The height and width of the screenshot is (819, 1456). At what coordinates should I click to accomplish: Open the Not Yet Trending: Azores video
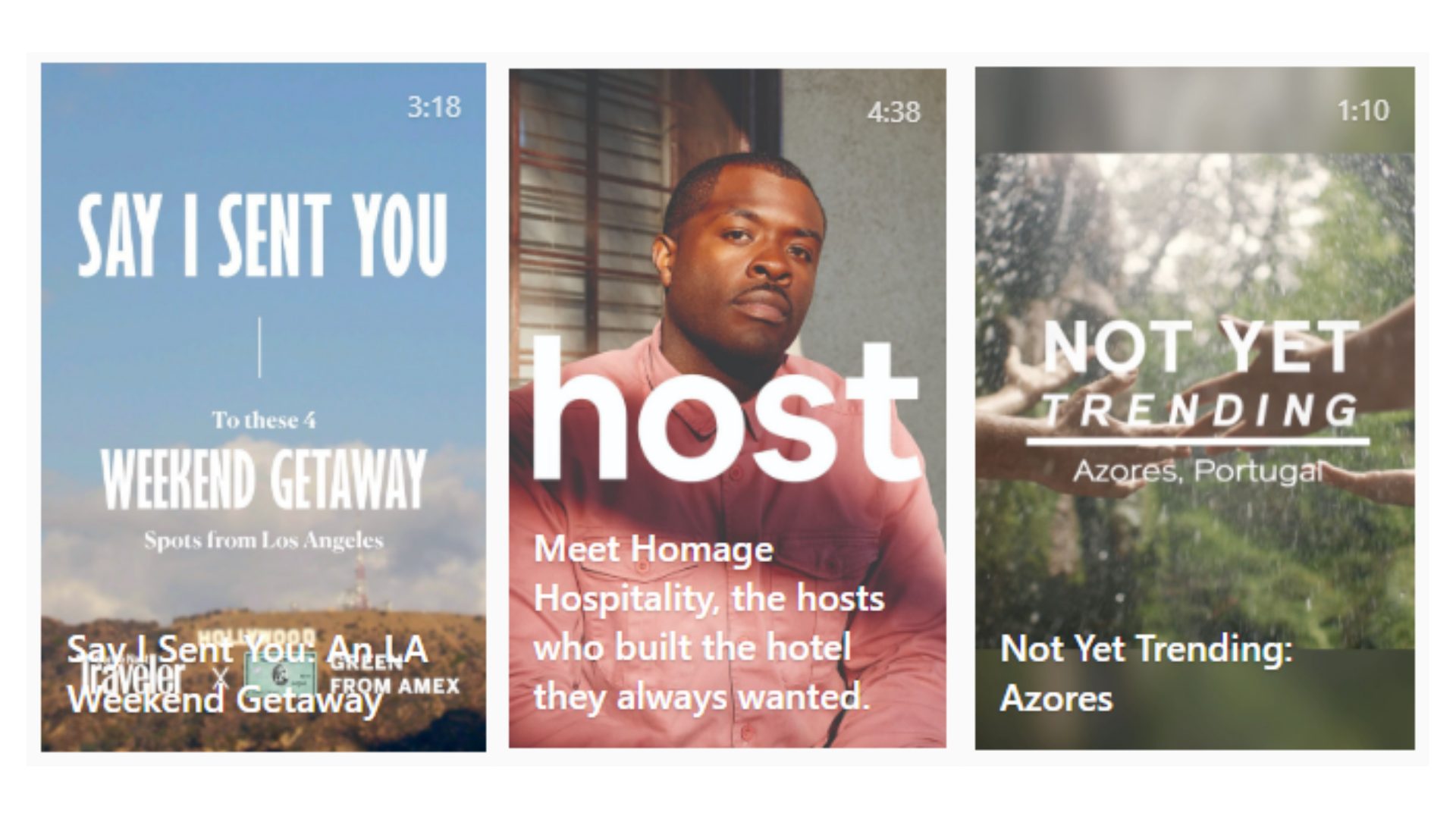pos(1194,408)
